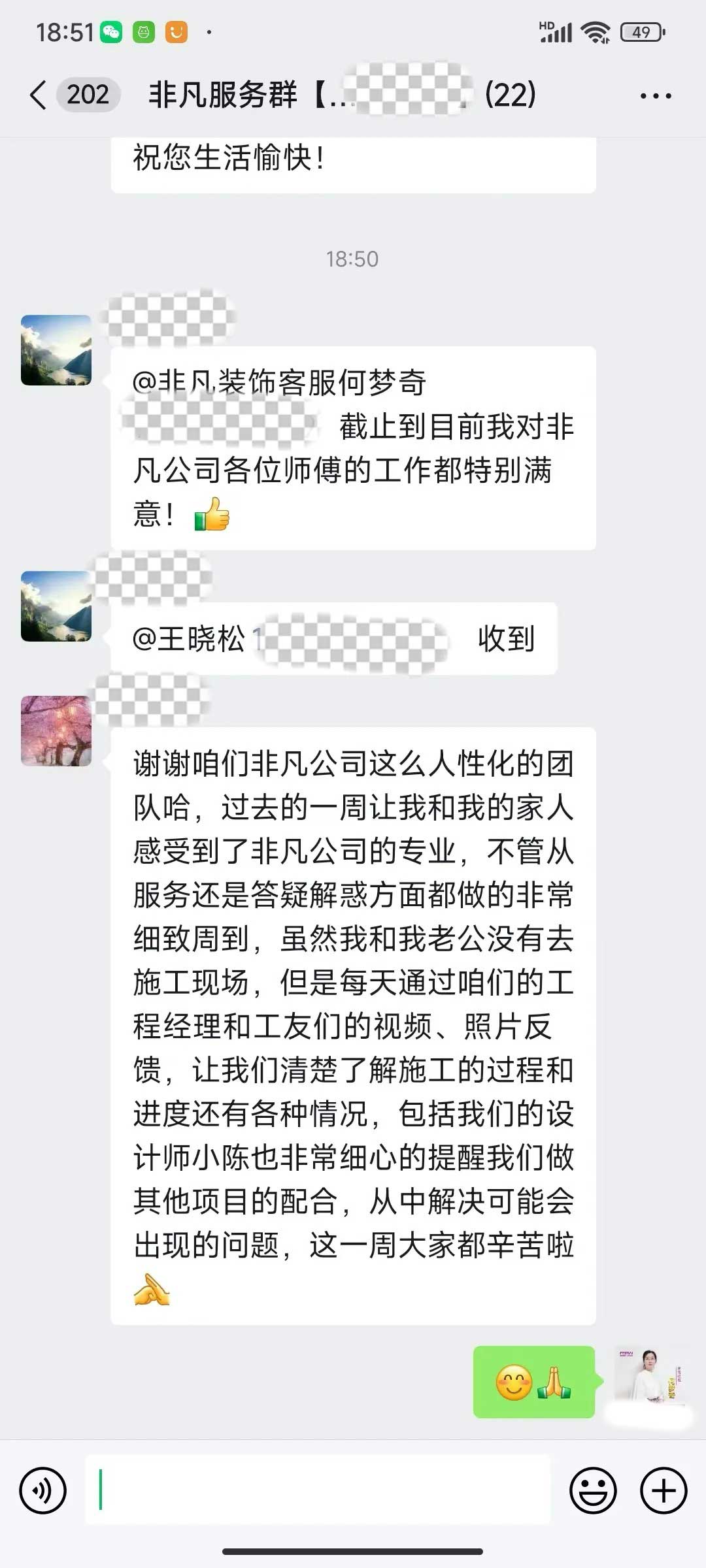The width and height of the screenshot is (706, 1568).
Task: Open the plus attachments menu
Action: point(663,1490)
